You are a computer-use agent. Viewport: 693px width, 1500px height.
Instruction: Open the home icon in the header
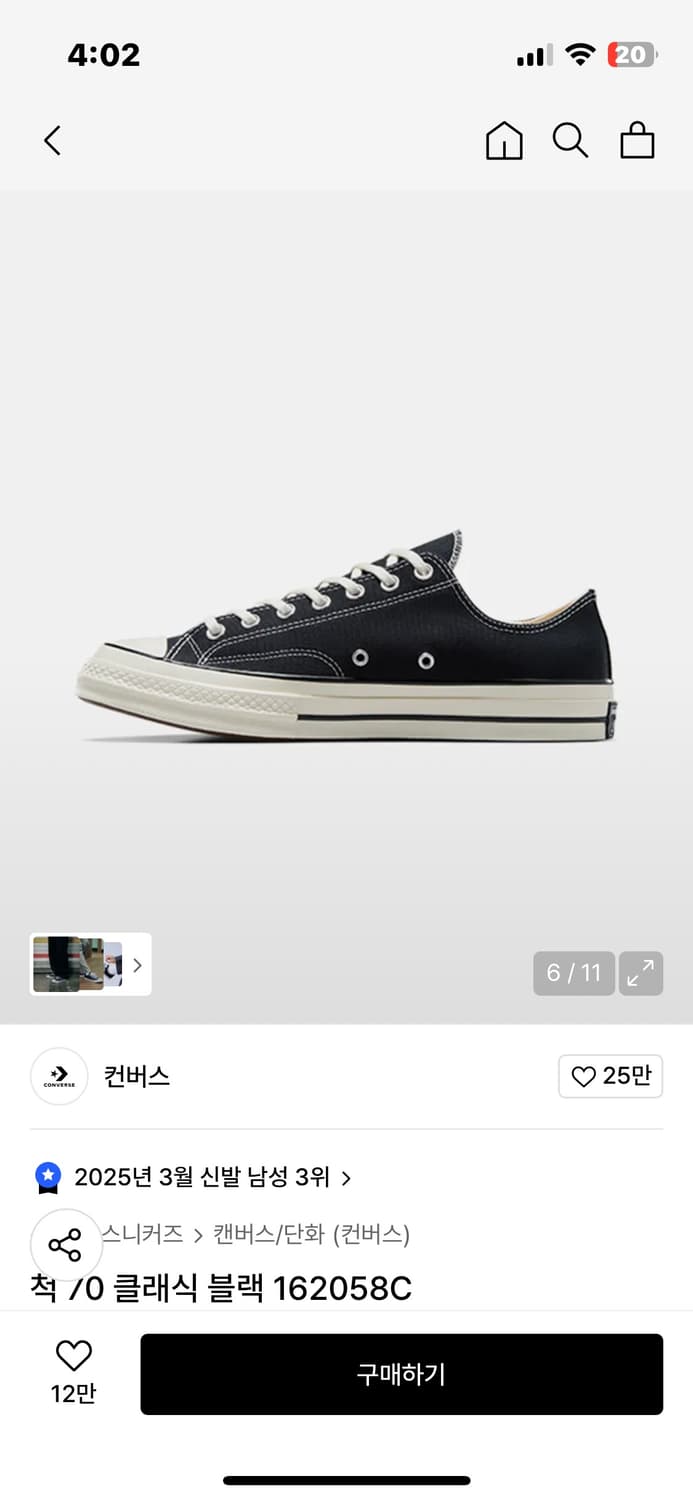point(504,141)
